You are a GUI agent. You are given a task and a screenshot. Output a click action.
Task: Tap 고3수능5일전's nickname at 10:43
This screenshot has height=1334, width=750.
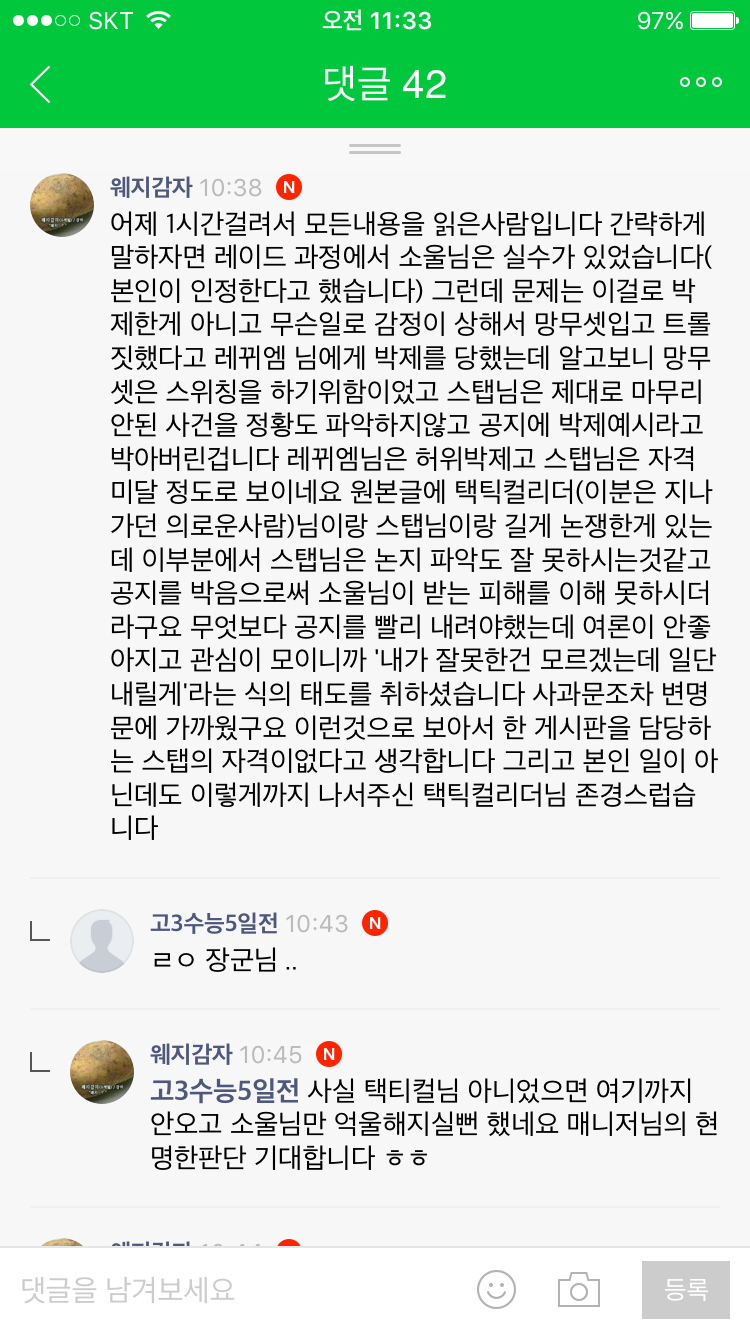click(214, 922)
